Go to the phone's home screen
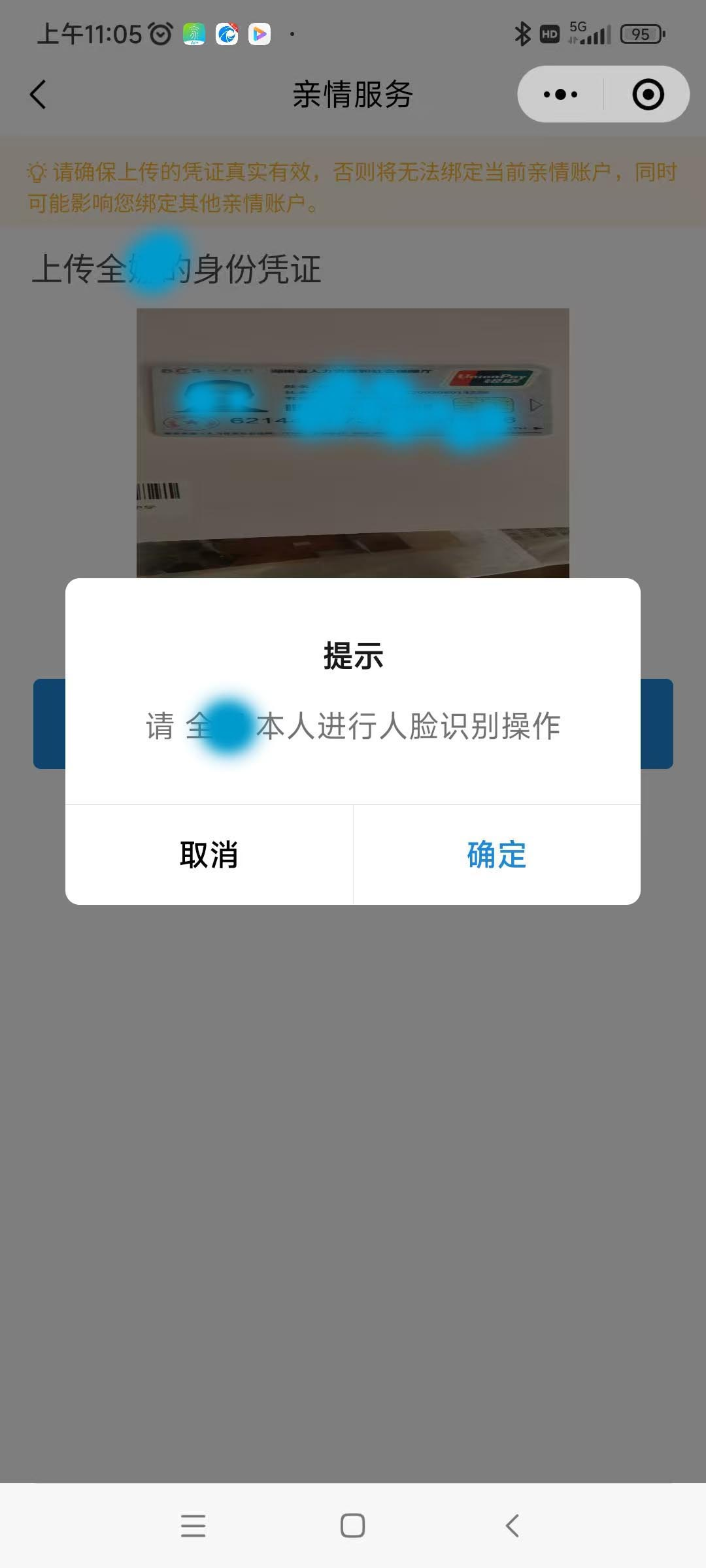Viewport: 706px width, 1568px height. pyautogui.click(x=352, y=1526)
